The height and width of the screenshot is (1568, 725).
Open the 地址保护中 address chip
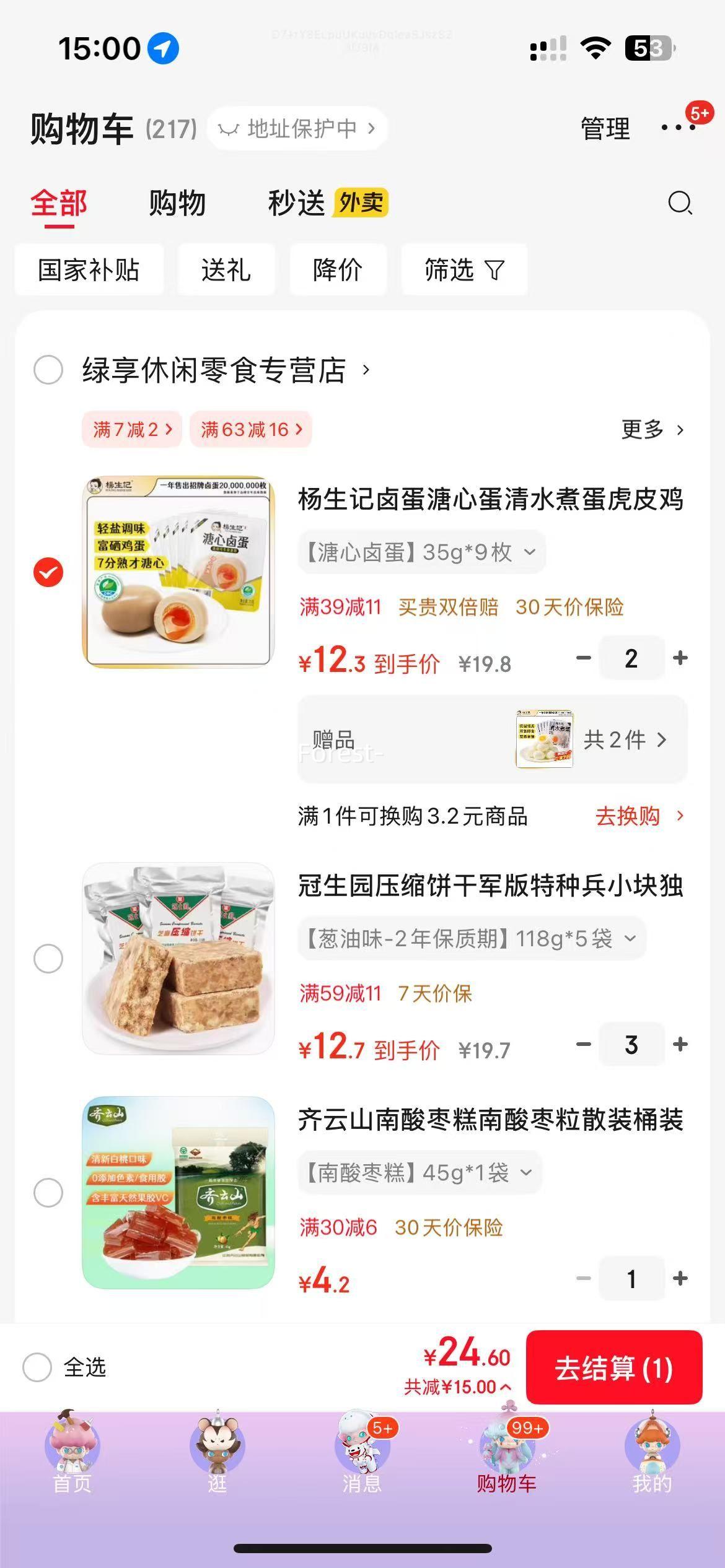point(297,129)
